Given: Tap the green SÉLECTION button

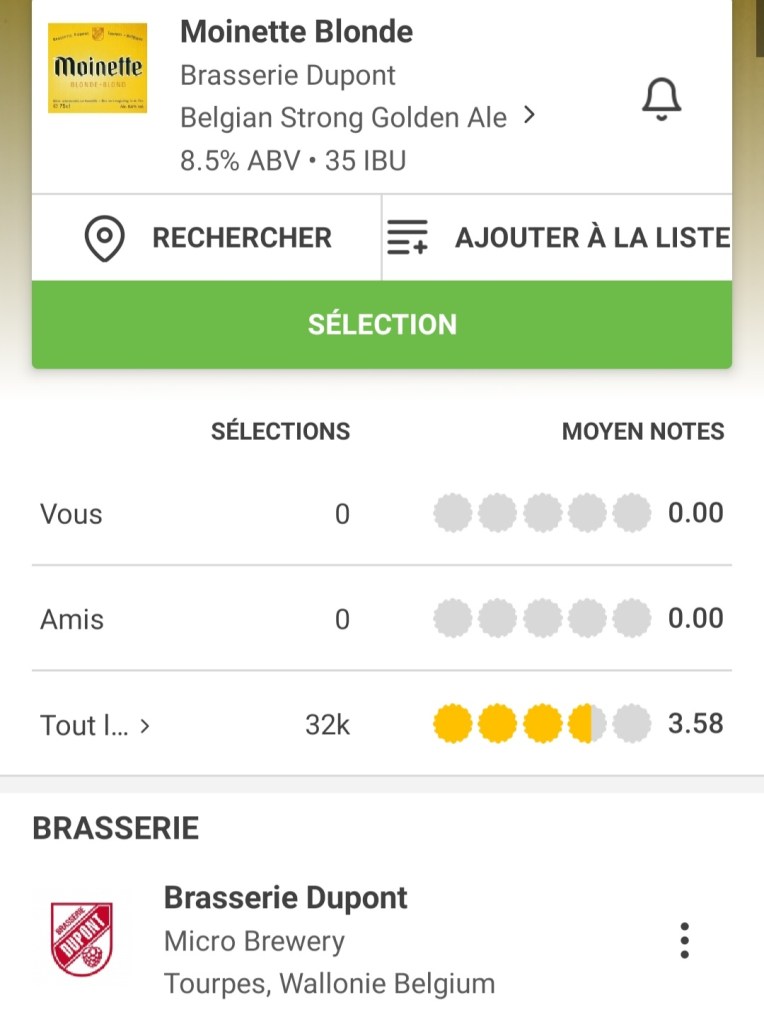Looking at the screenshot, I should [x=382, y=325].
